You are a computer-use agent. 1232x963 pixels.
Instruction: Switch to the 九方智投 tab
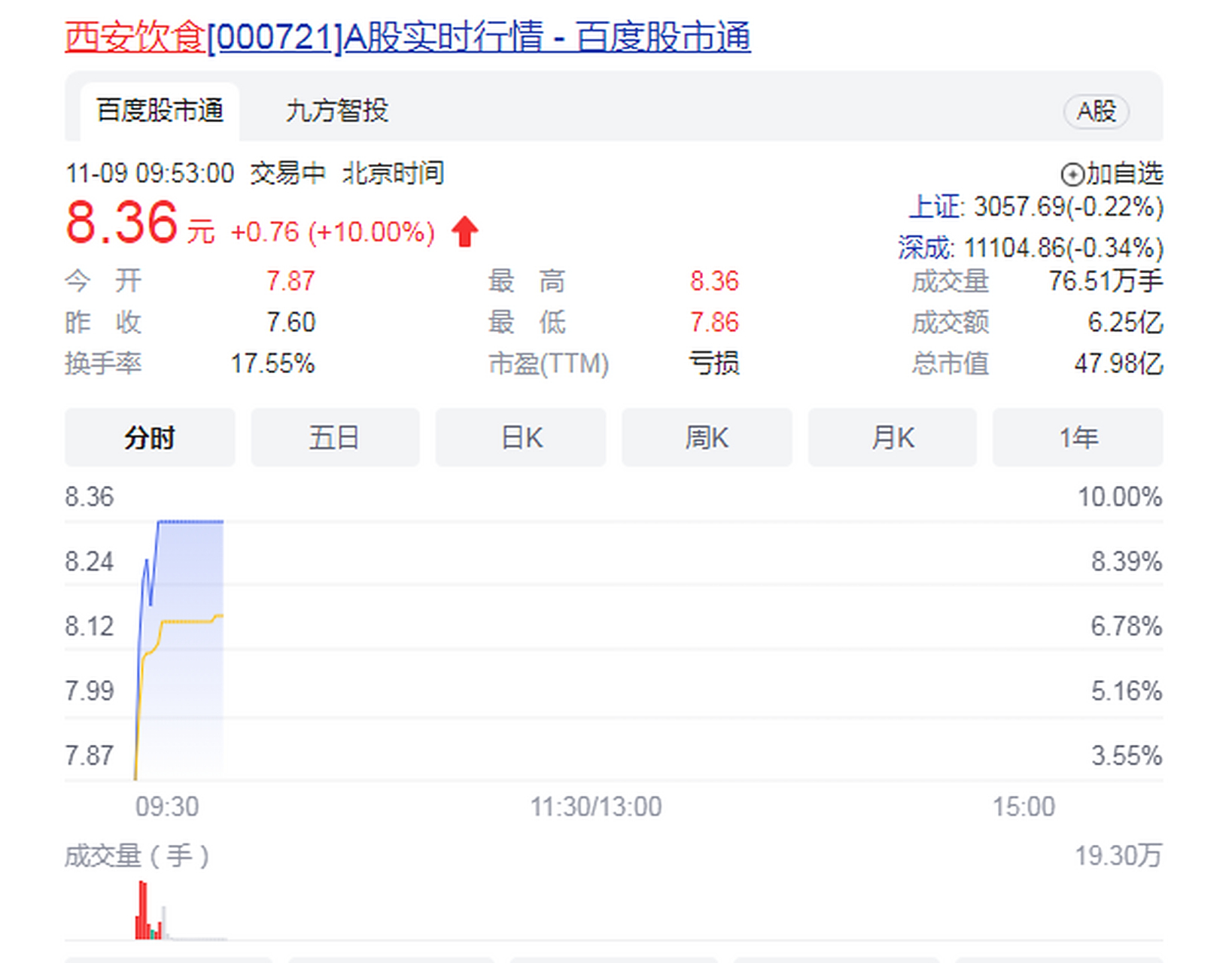click(336, 111)
